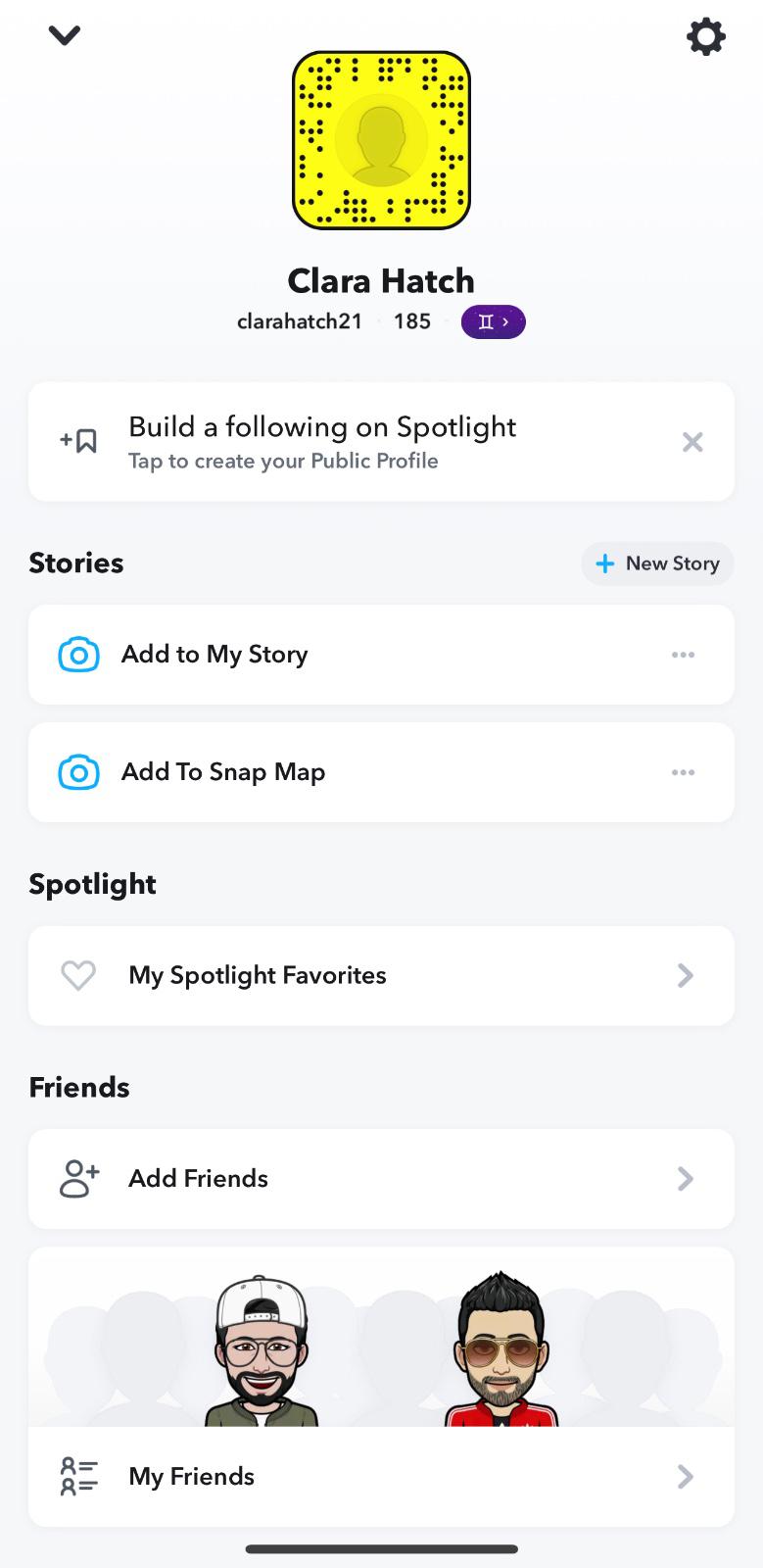Open more options for My Story
This screenshot has width=763, height=1568.
(683, 655)
